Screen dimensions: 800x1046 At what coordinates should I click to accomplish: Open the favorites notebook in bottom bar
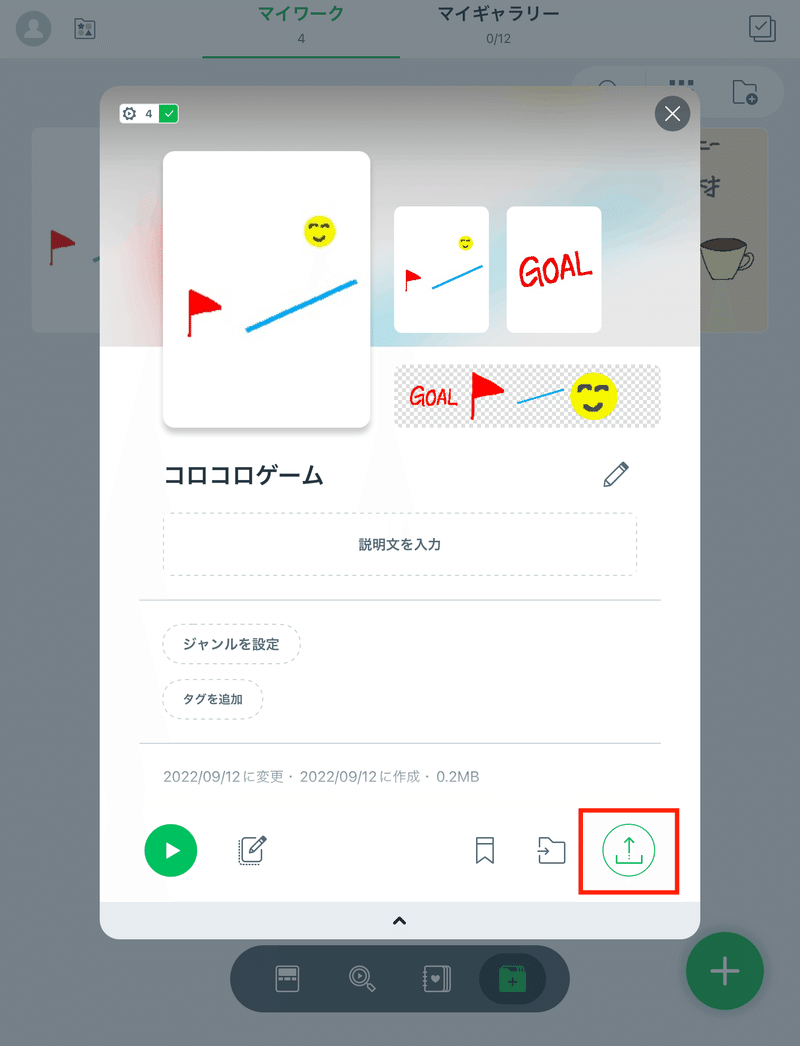tap(437, 979)
